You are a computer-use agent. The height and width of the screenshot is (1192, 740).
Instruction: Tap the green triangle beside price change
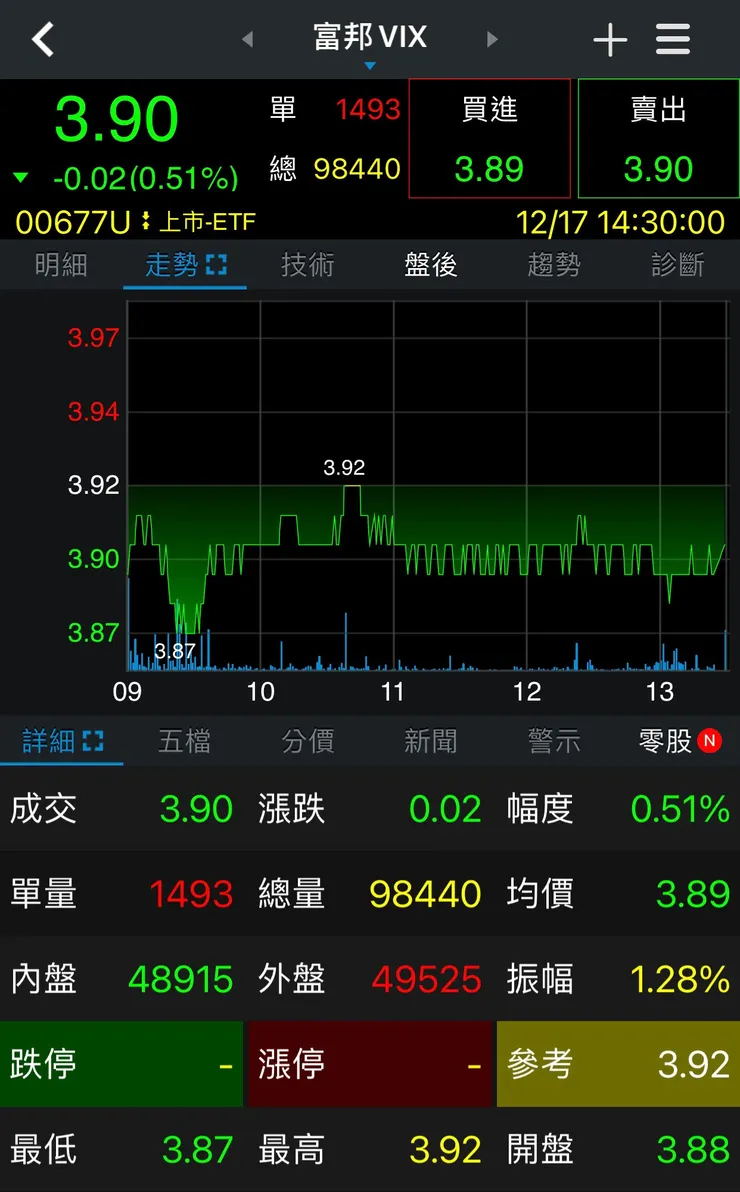(x=20, y=175)
